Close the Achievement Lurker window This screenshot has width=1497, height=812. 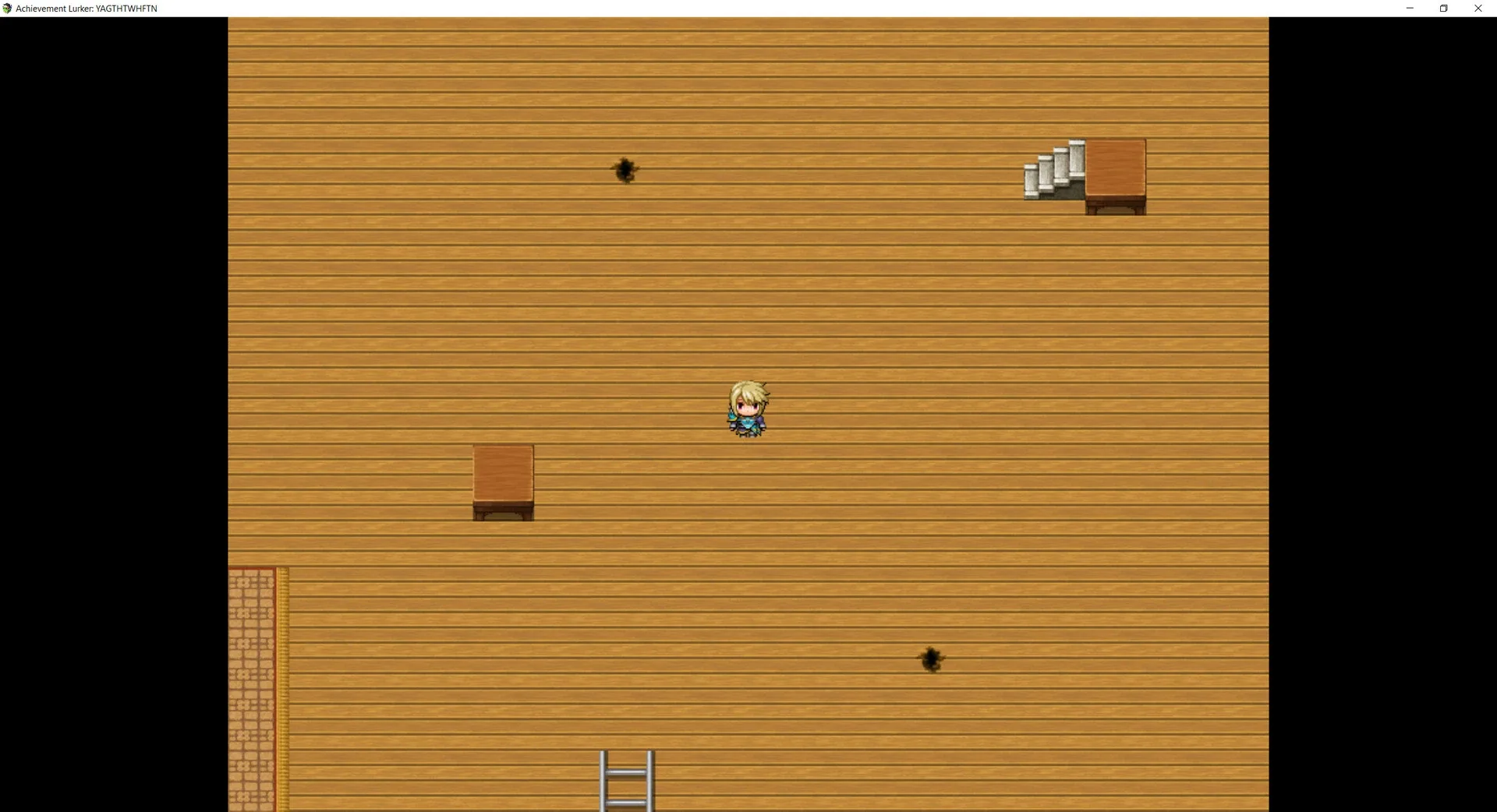click(1478, 9)
